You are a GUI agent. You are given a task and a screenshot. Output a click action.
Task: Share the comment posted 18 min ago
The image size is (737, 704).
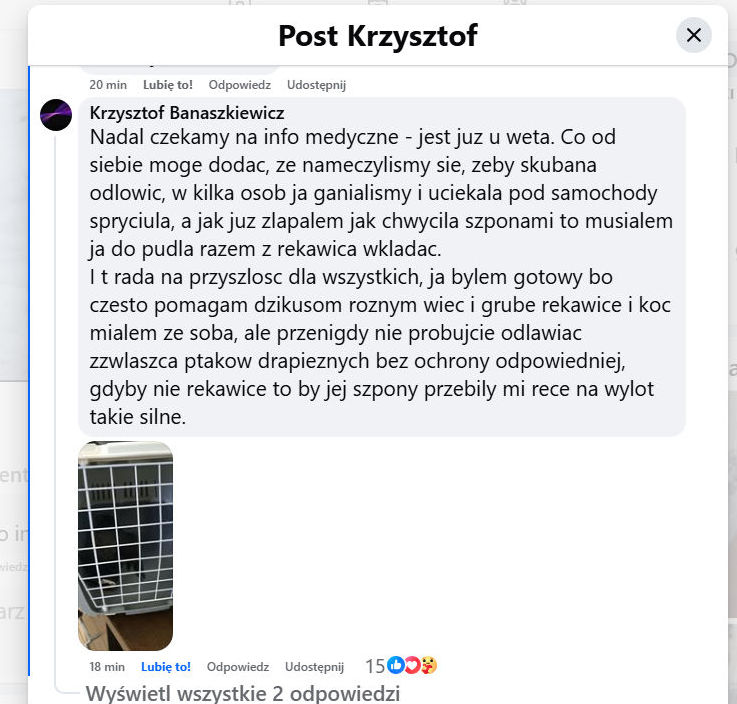coord(314,666)
